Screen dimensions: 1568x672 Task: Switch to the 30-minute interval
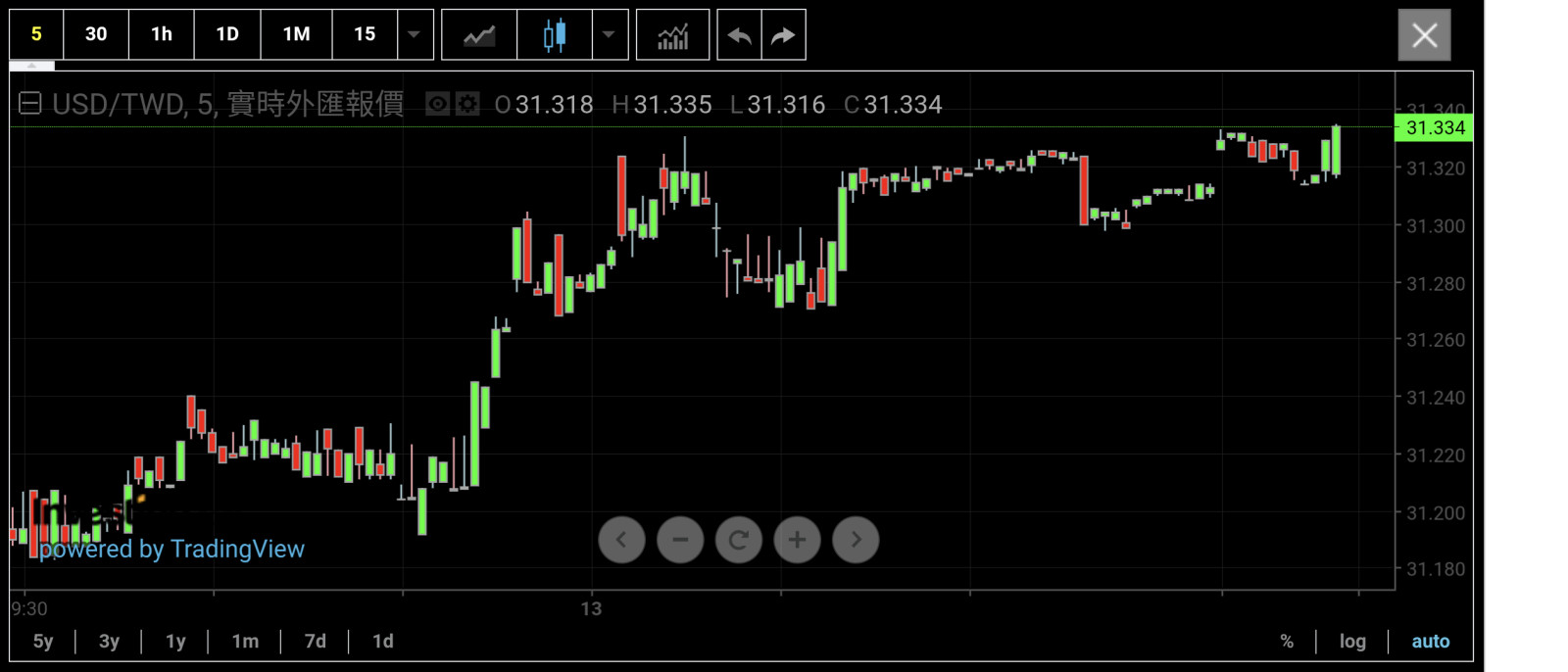click(x=96, y=34)
